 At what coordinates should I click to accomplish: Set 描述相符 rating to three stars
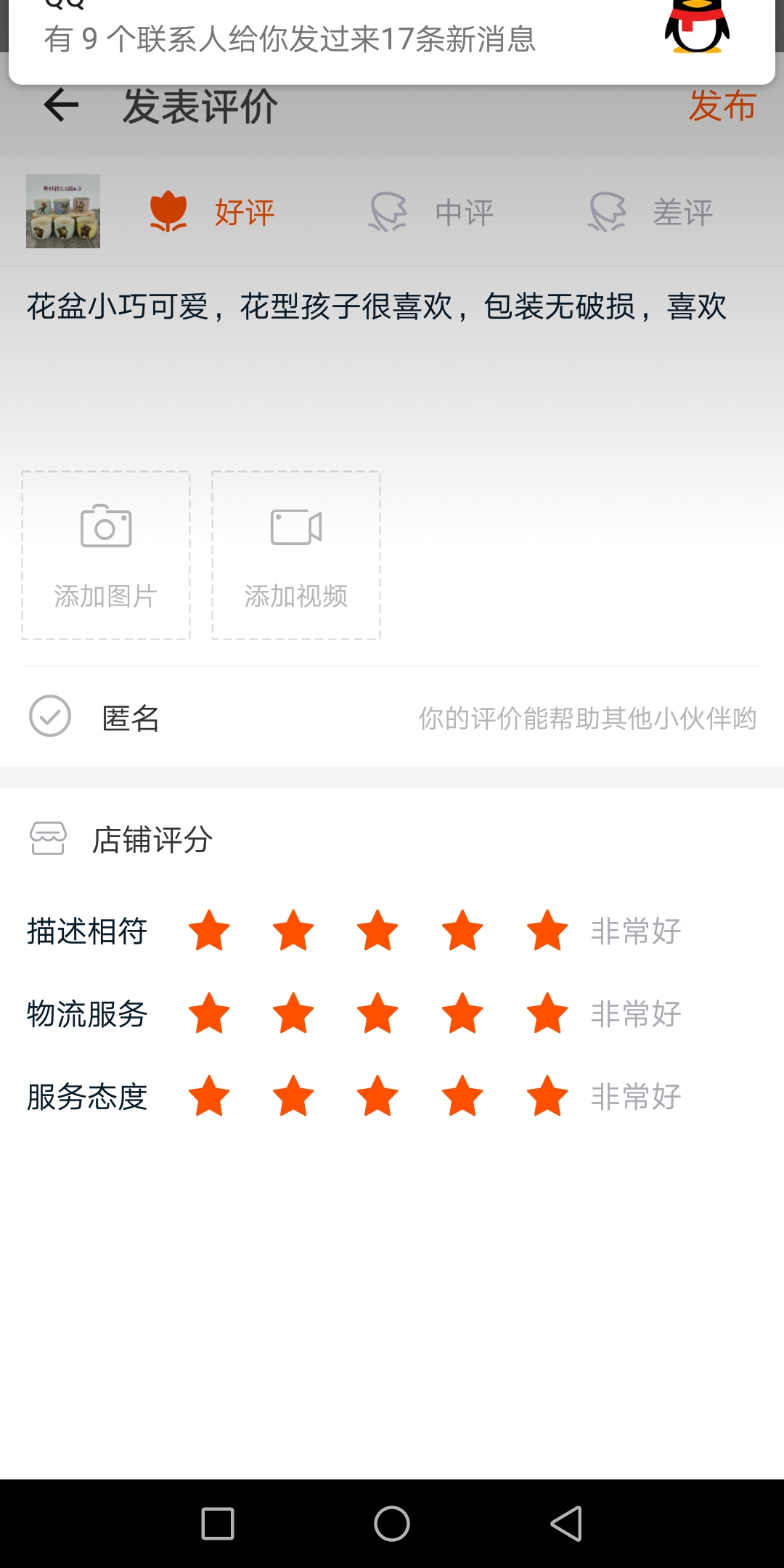pyautogui.click(x=377, y=931)
